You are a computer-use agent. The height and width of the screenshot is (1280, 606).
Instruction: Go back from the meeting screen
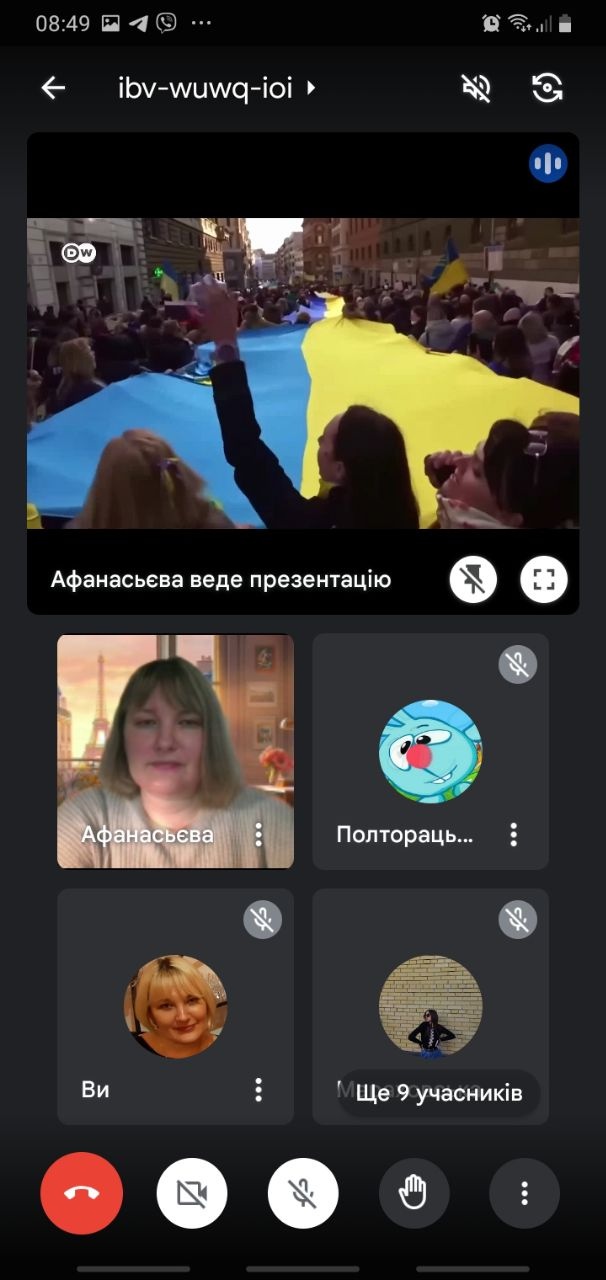pos(53,88)
